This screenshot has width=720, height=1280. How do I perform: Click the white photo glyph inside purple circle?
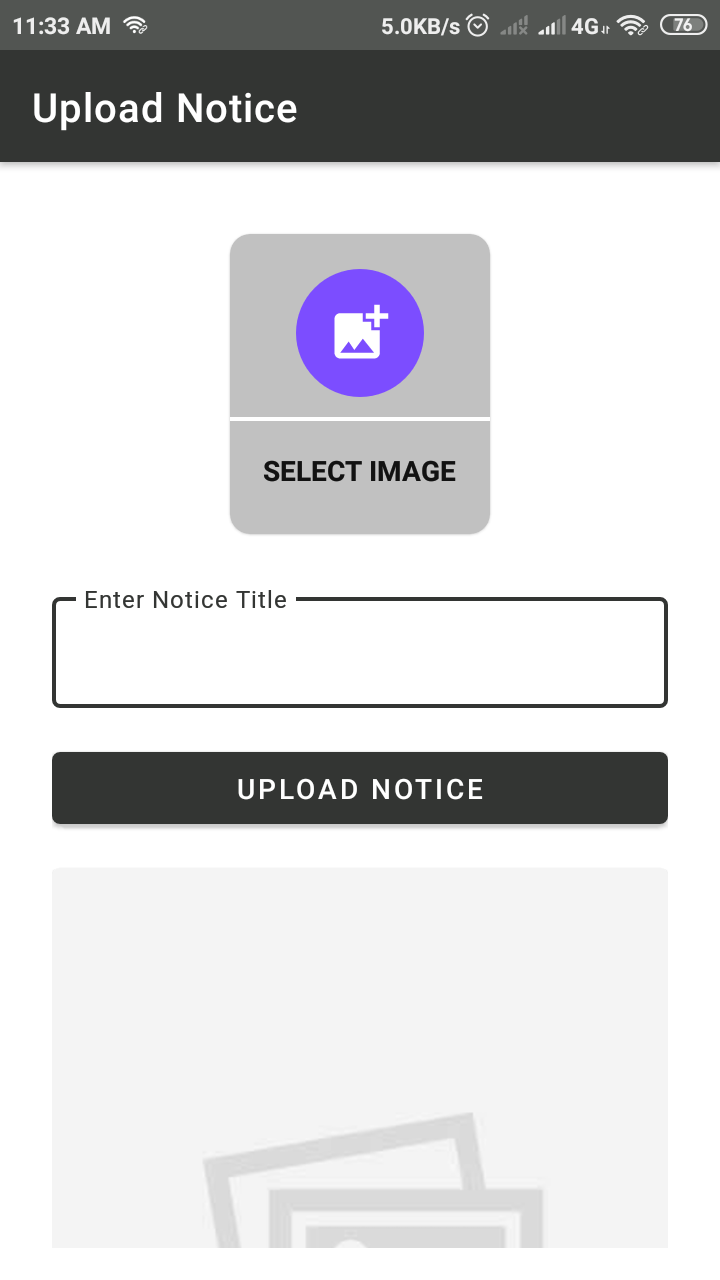click(x=360, y=332)
